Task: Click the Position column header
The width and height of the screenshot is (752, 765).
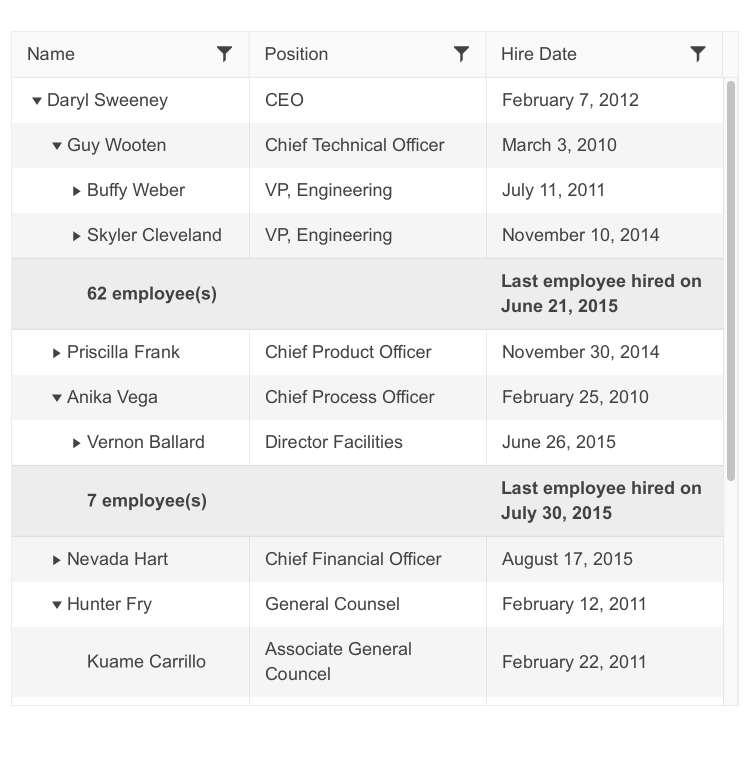Action: [296, 54]
